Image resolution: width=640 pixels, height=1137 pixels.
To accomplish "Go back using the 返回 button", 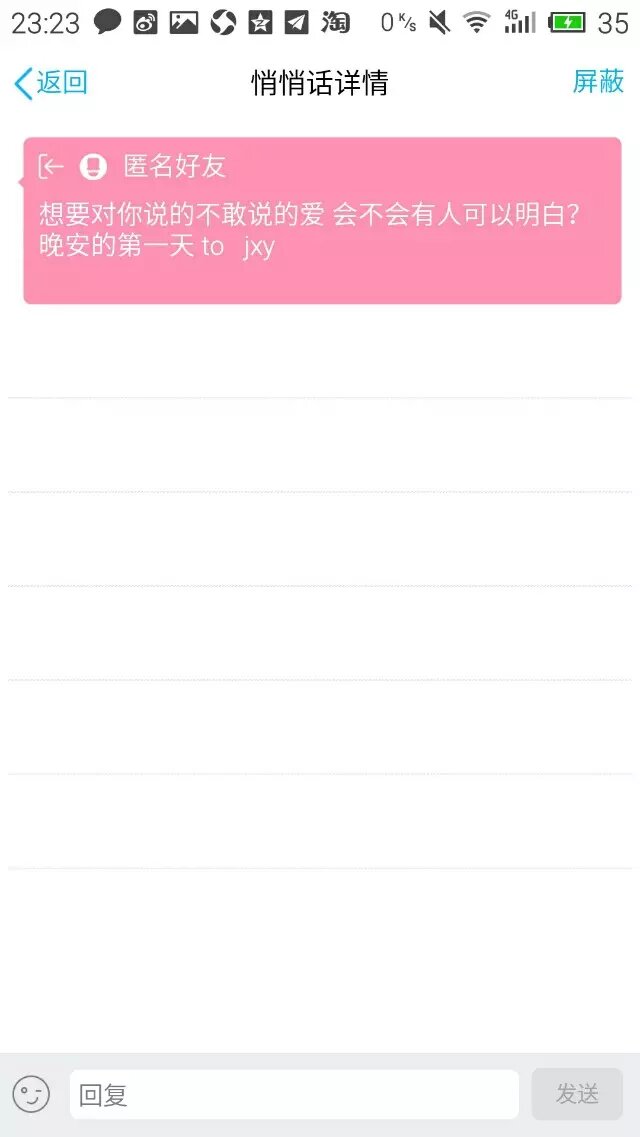I will pos(51,83).
